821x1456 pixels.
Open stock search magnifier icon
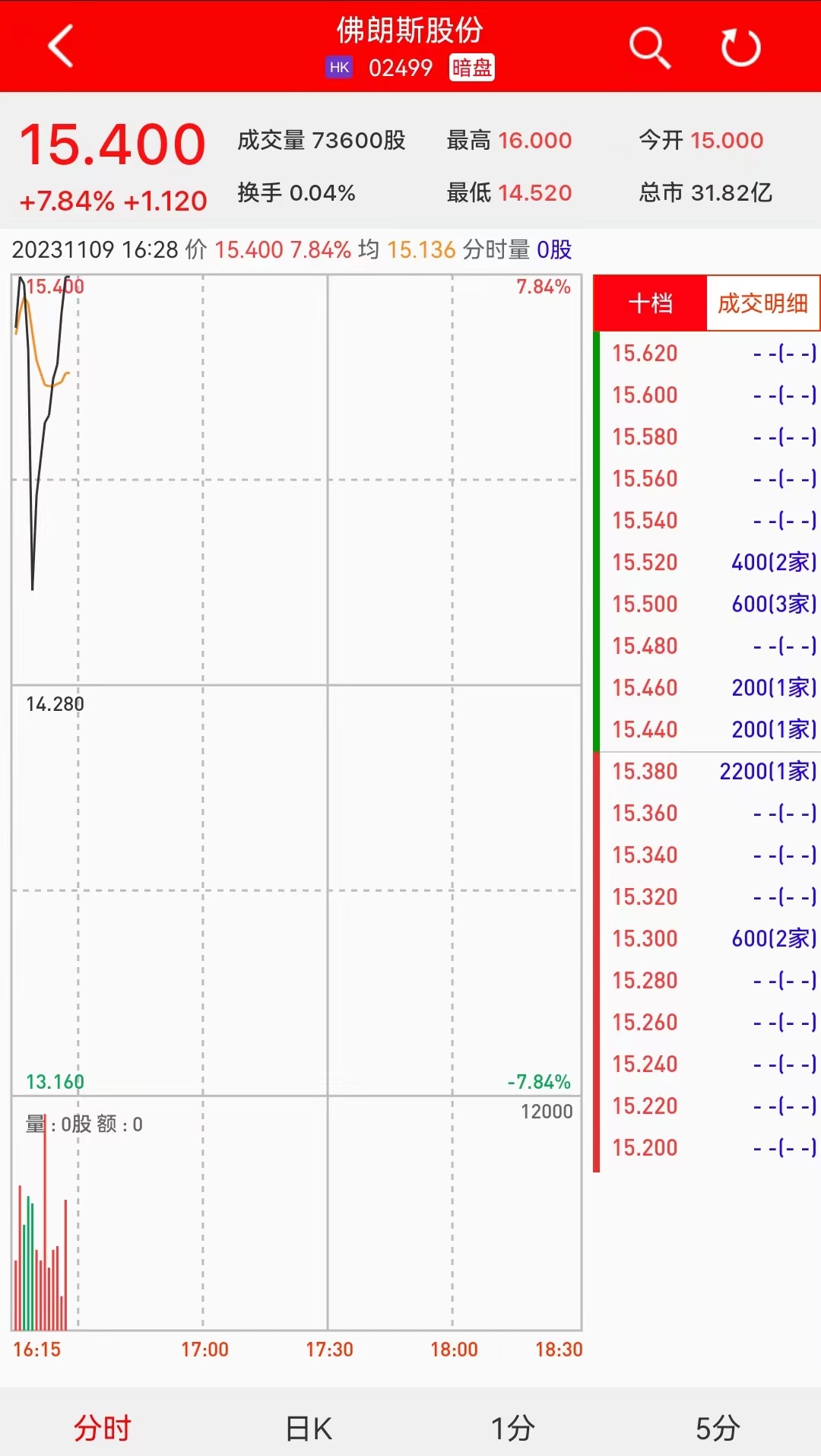650,48
